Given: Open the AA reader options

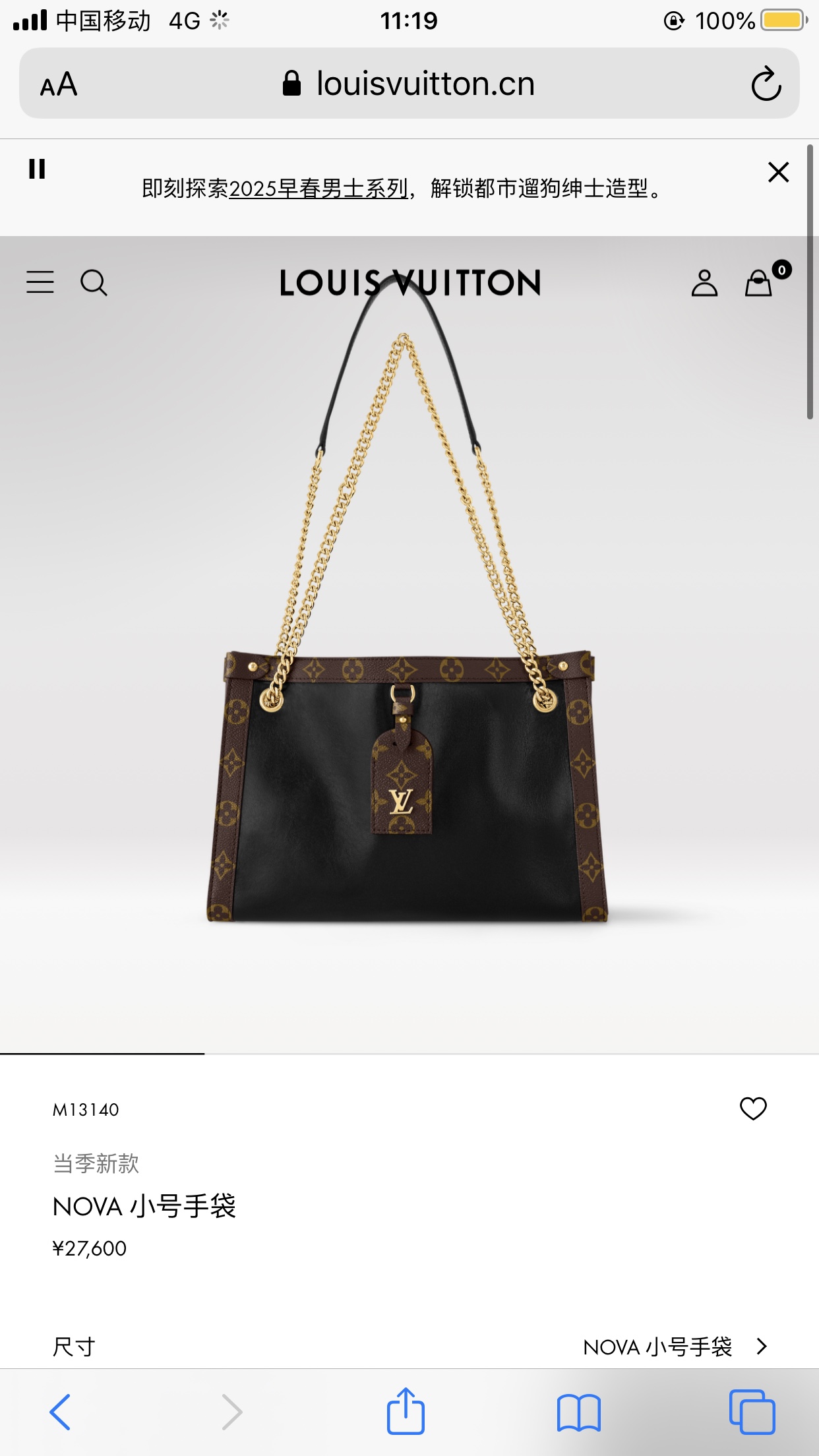Looking at the screenshot, I should [x=59, y=84].
